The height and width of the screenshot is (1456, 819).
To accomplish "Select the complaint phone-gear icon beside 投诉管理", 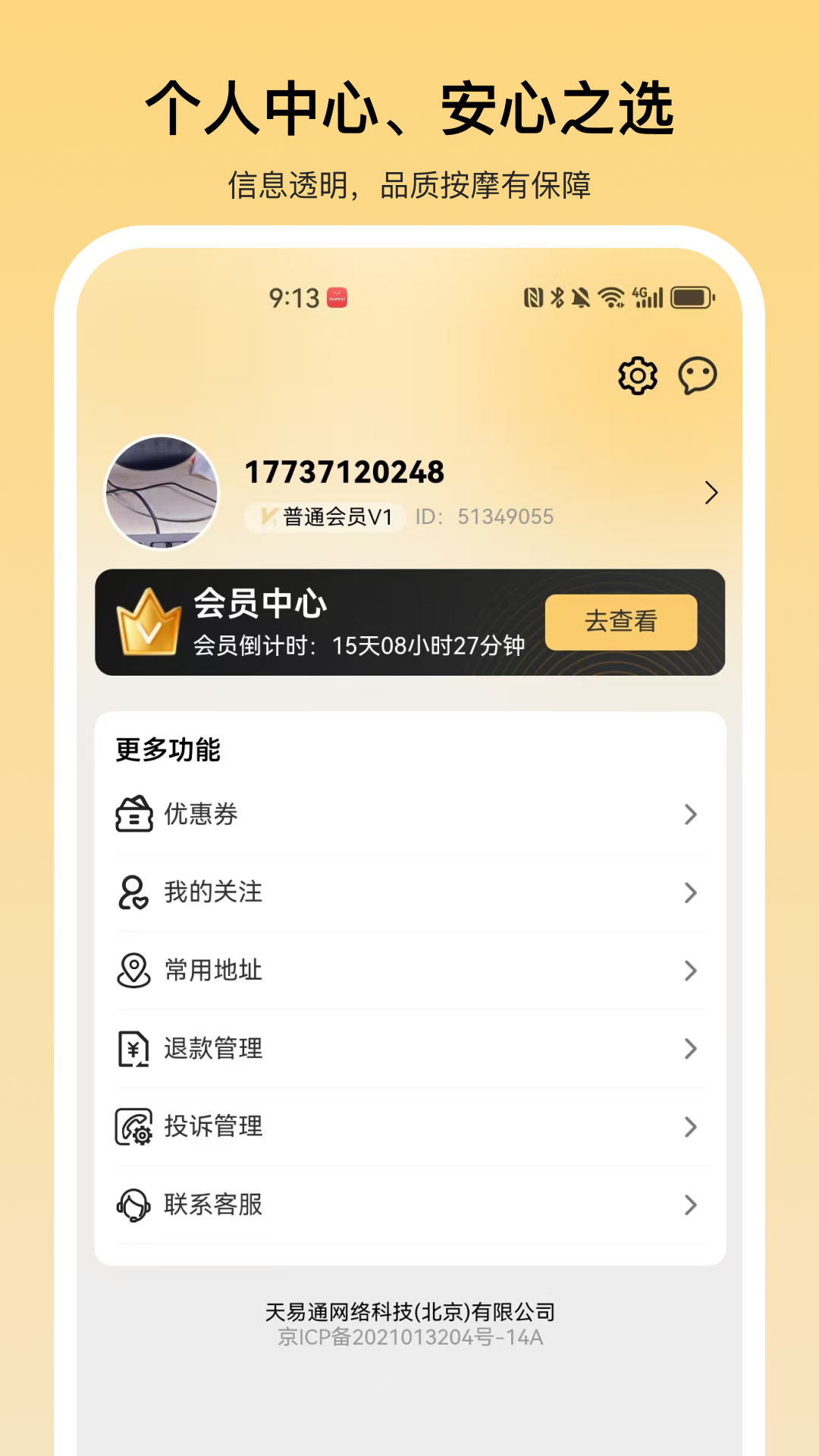I will (133, 1127).
